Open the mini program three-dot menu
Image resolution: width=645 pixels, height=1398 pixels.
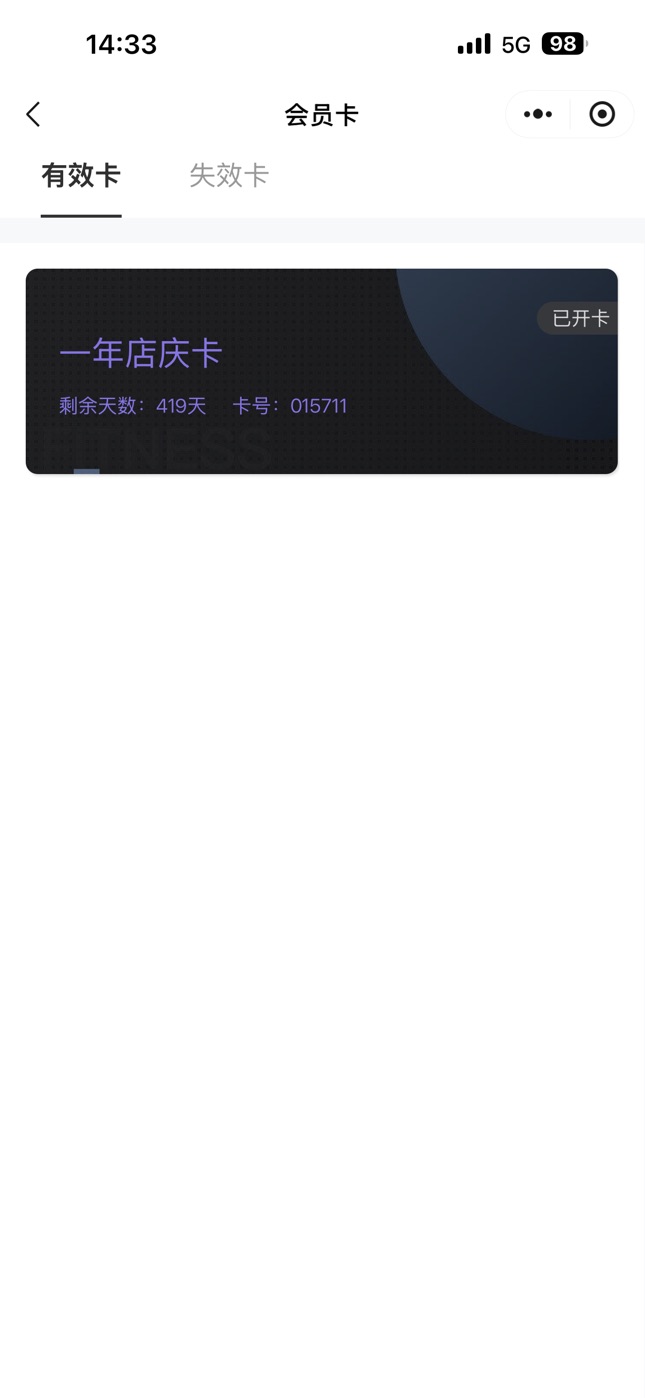[x=538, y=115]
